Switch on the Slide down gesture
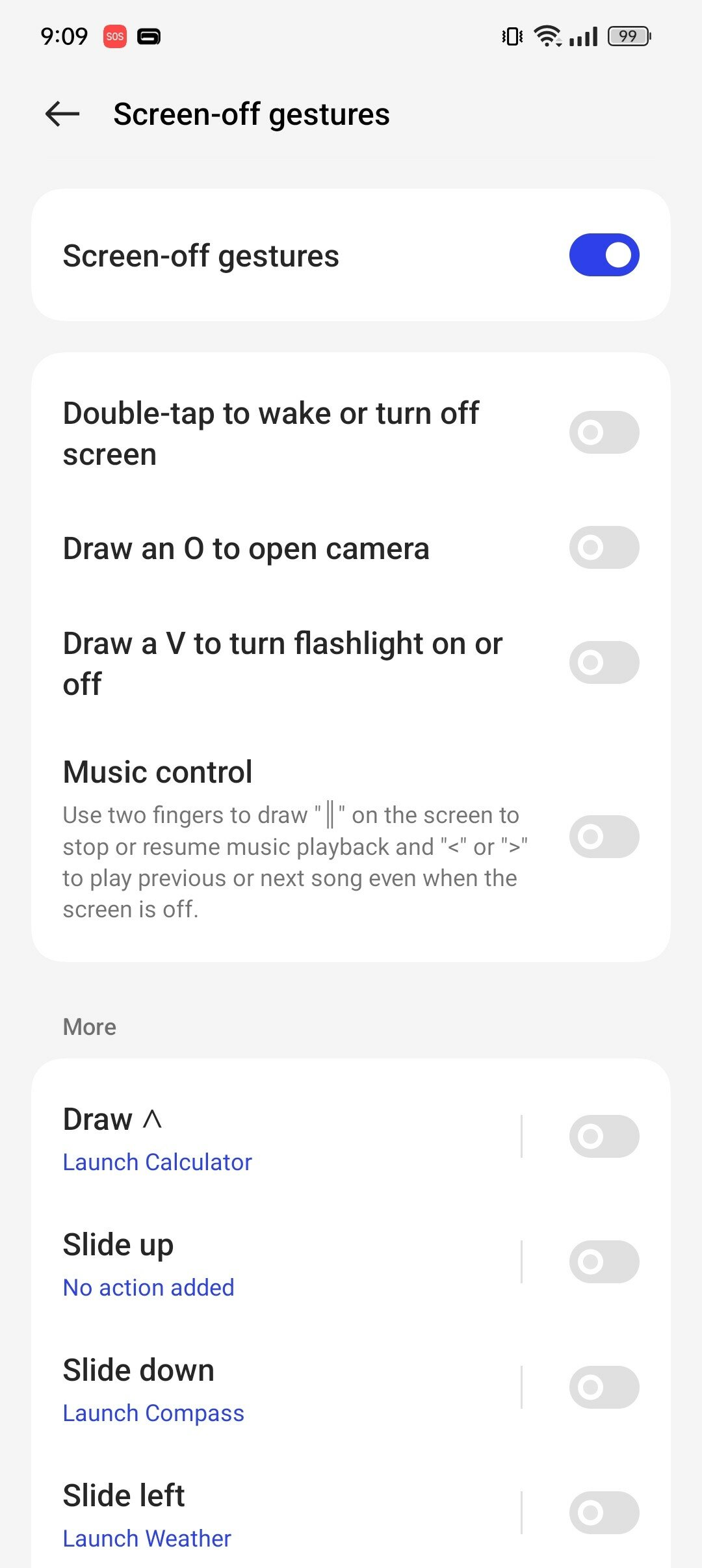The width and height of the screenshot is (702, 1568). pos(604,1387)
